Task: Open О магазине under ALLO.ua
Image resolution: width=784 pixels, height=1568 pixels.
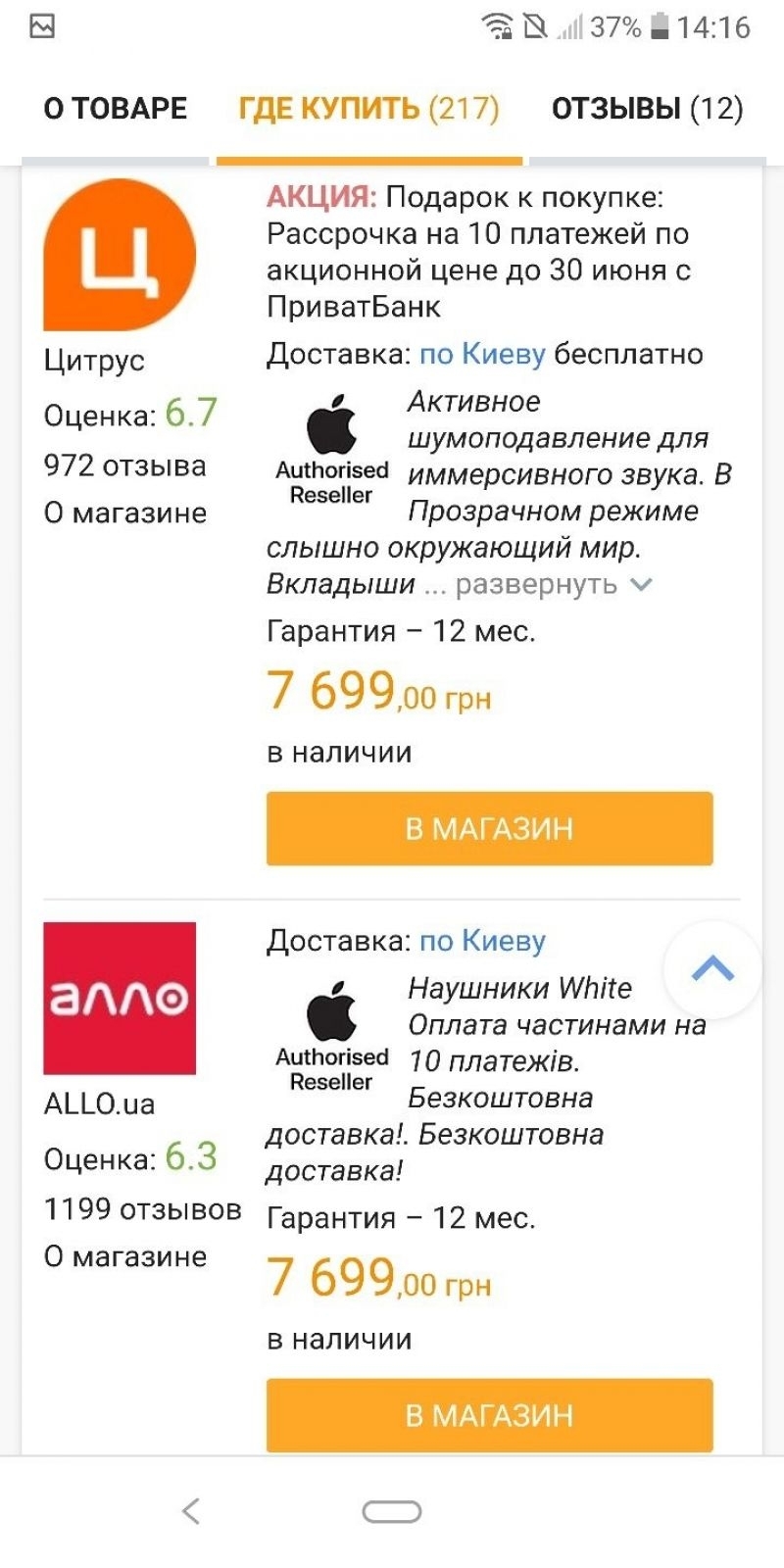Action: click(124, 1256)
